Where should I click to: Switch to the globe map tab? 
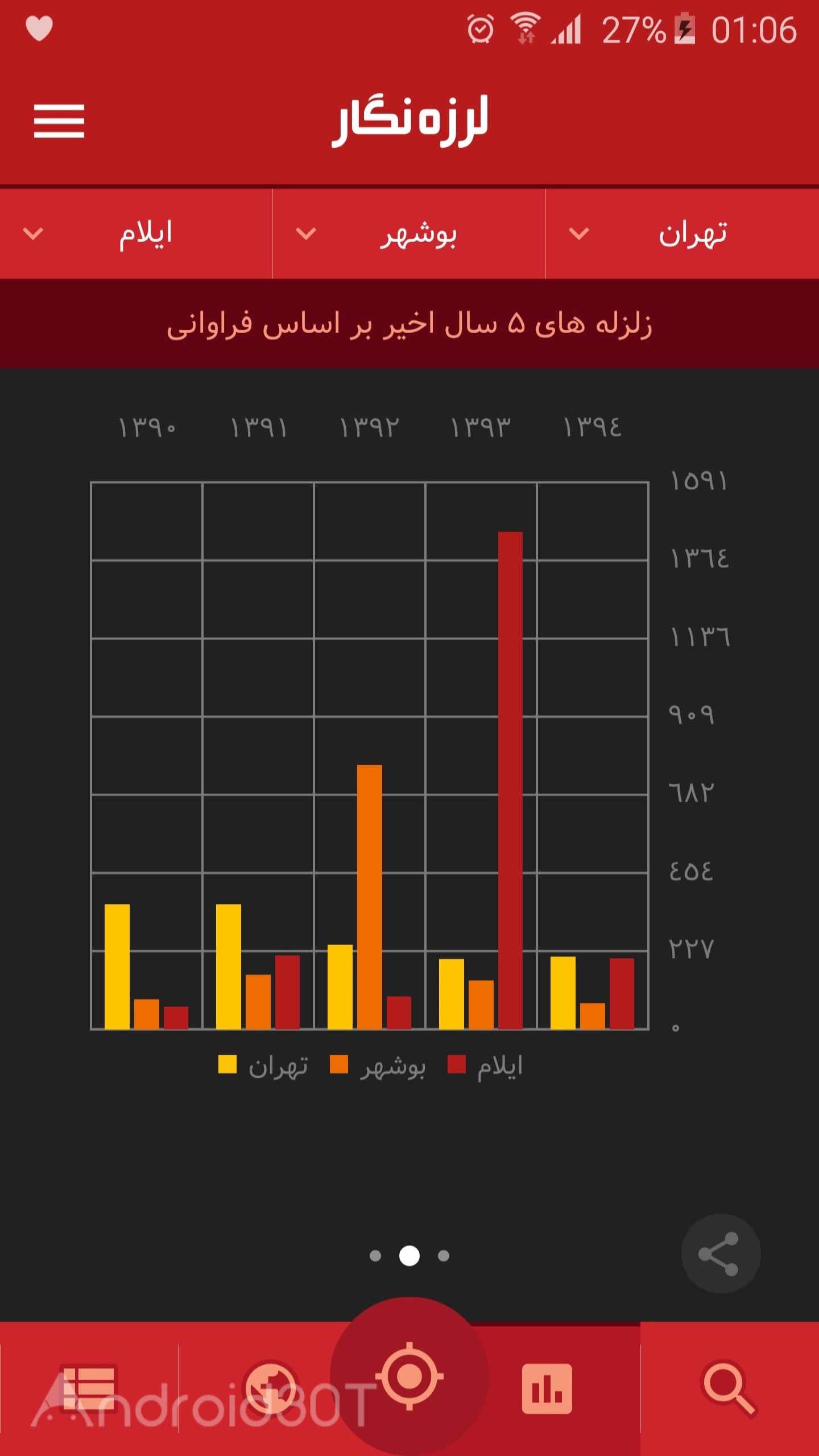tap(271, 1388)
